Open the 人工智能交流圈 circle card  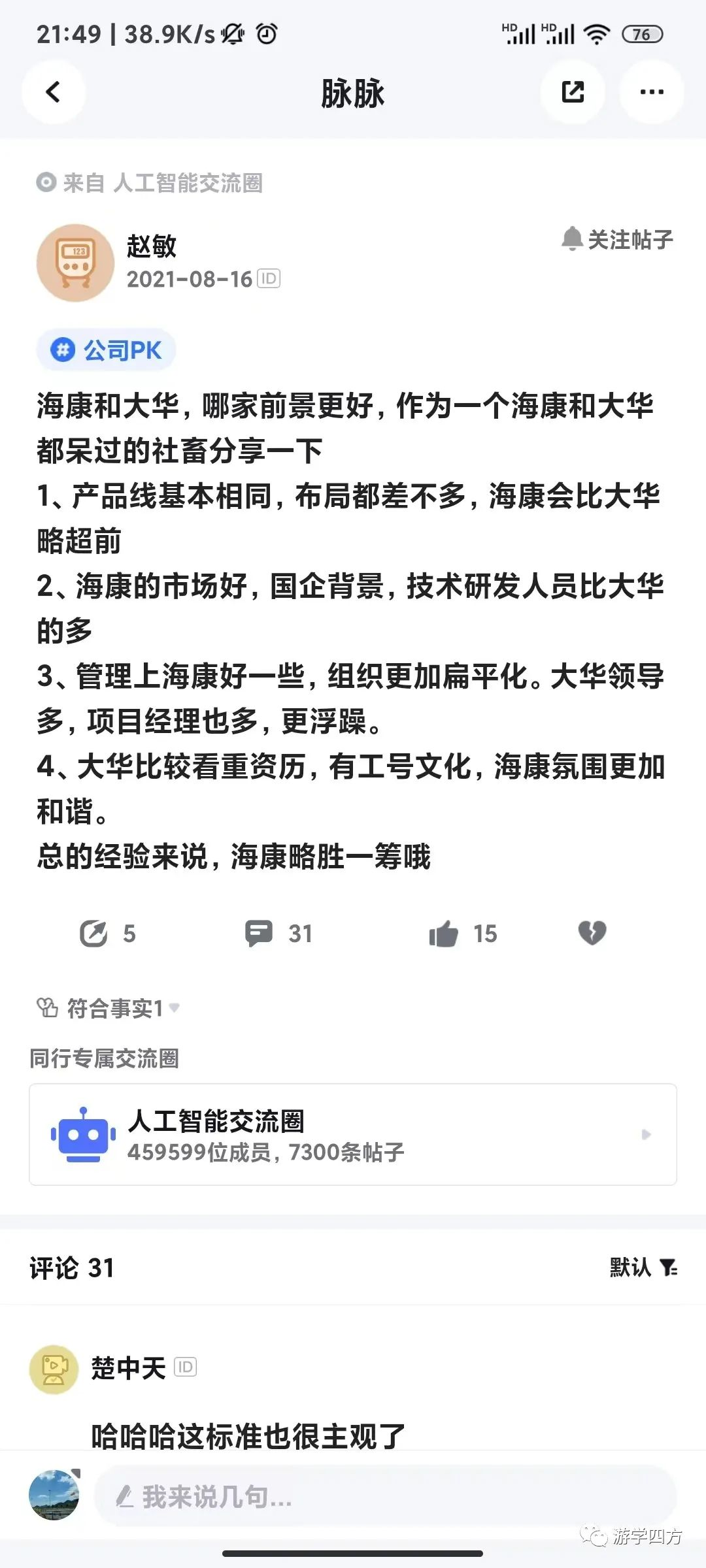[353, 1134]
